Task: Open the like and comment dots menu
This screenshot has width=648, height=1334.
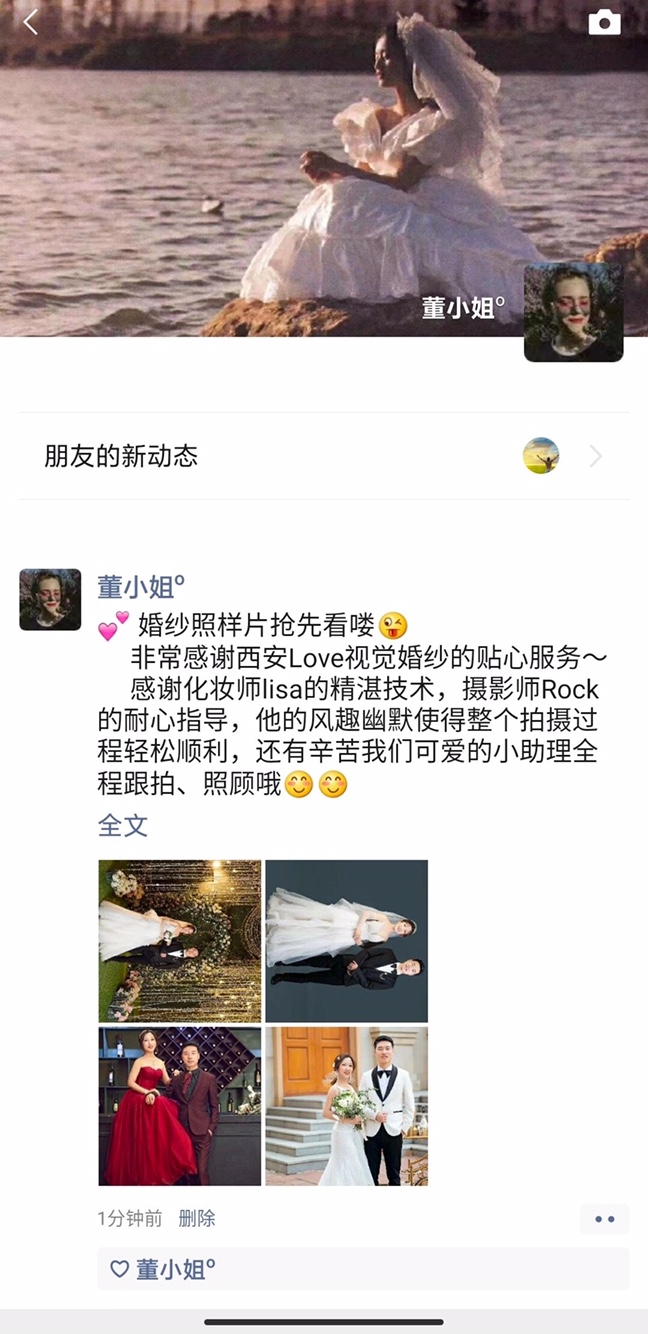Action: pos(604,1219)
